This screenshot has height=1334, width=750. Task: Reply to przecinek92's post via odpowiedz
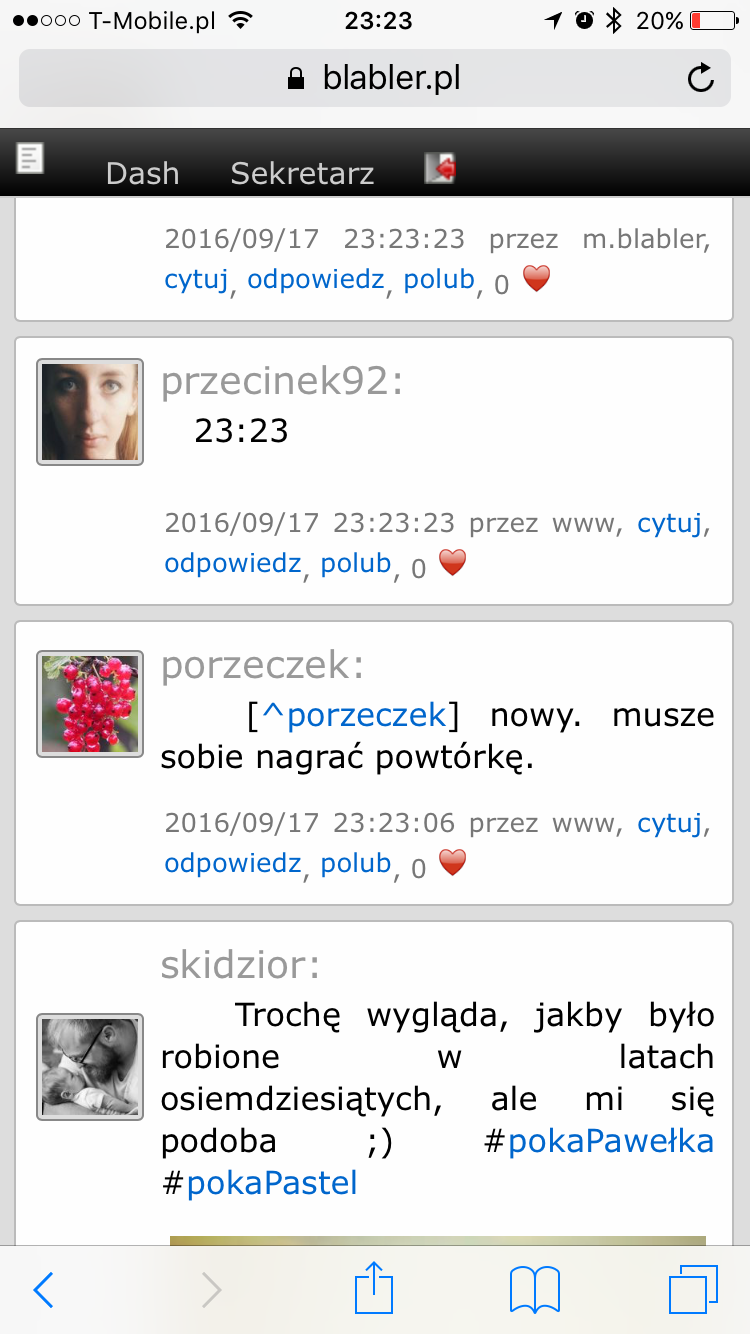(x=232, y=563)
